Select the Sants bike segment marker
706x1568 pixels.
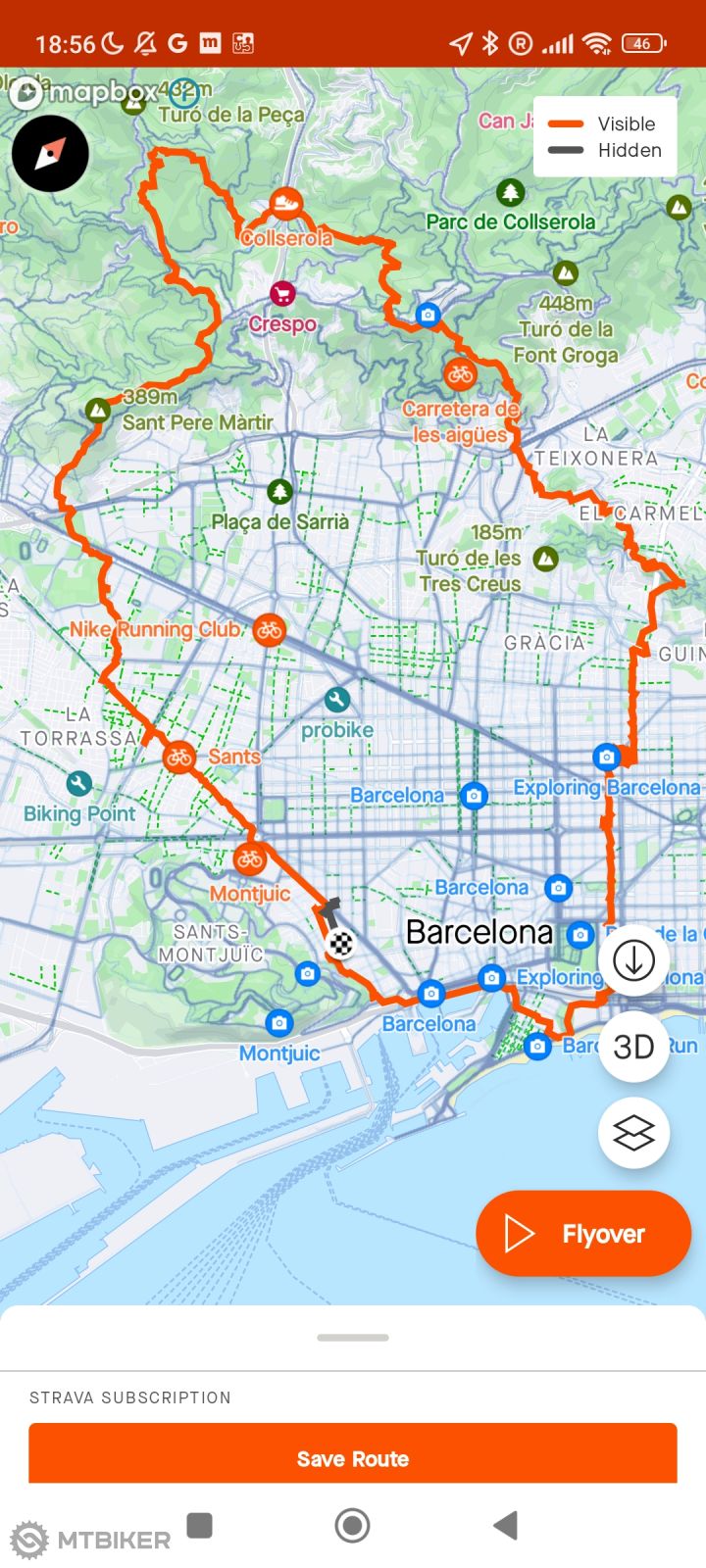178,757
